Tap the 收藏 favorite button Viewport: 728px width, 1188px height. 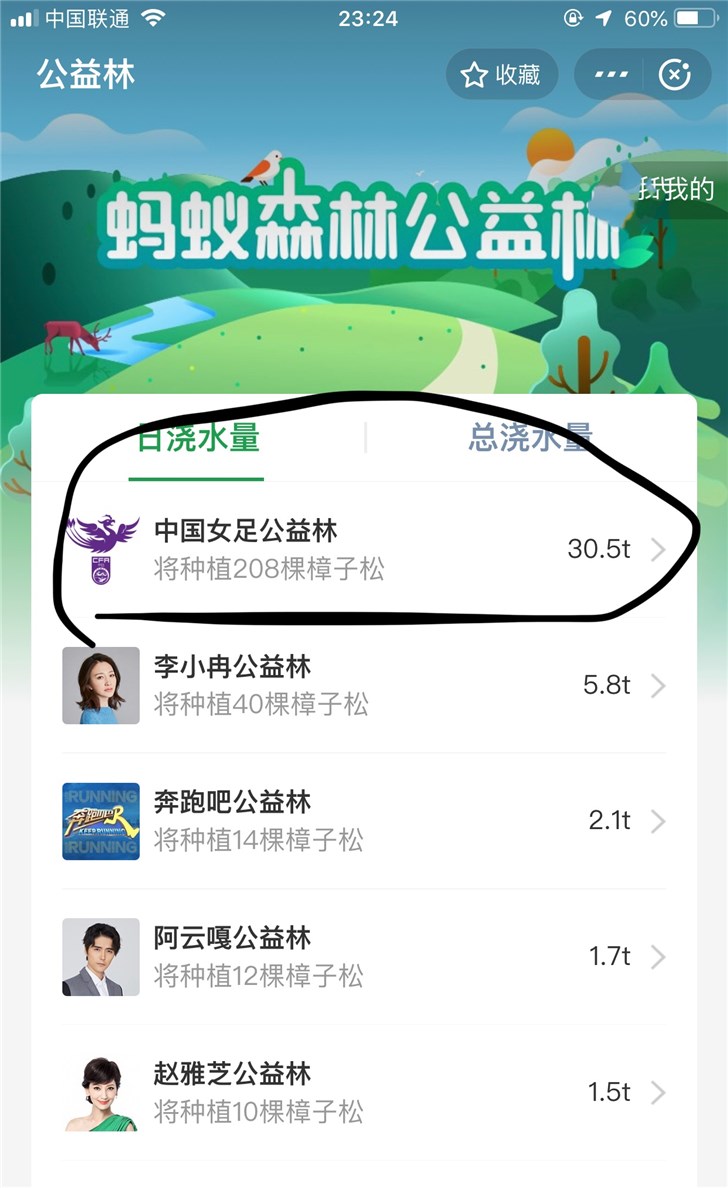click(x=501, y=75)
